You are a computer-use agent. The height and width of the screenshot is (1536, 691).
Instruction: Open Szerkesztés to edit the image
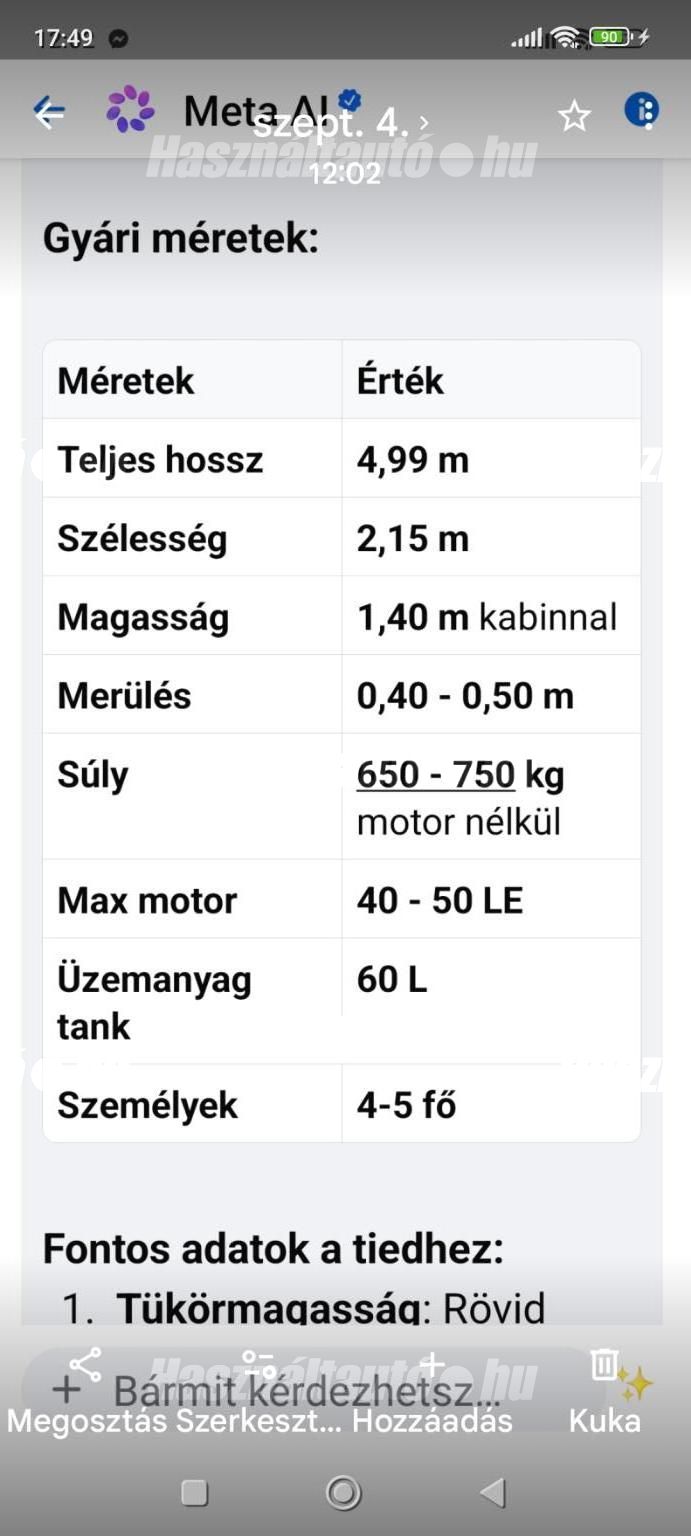tap(259, 1392)
